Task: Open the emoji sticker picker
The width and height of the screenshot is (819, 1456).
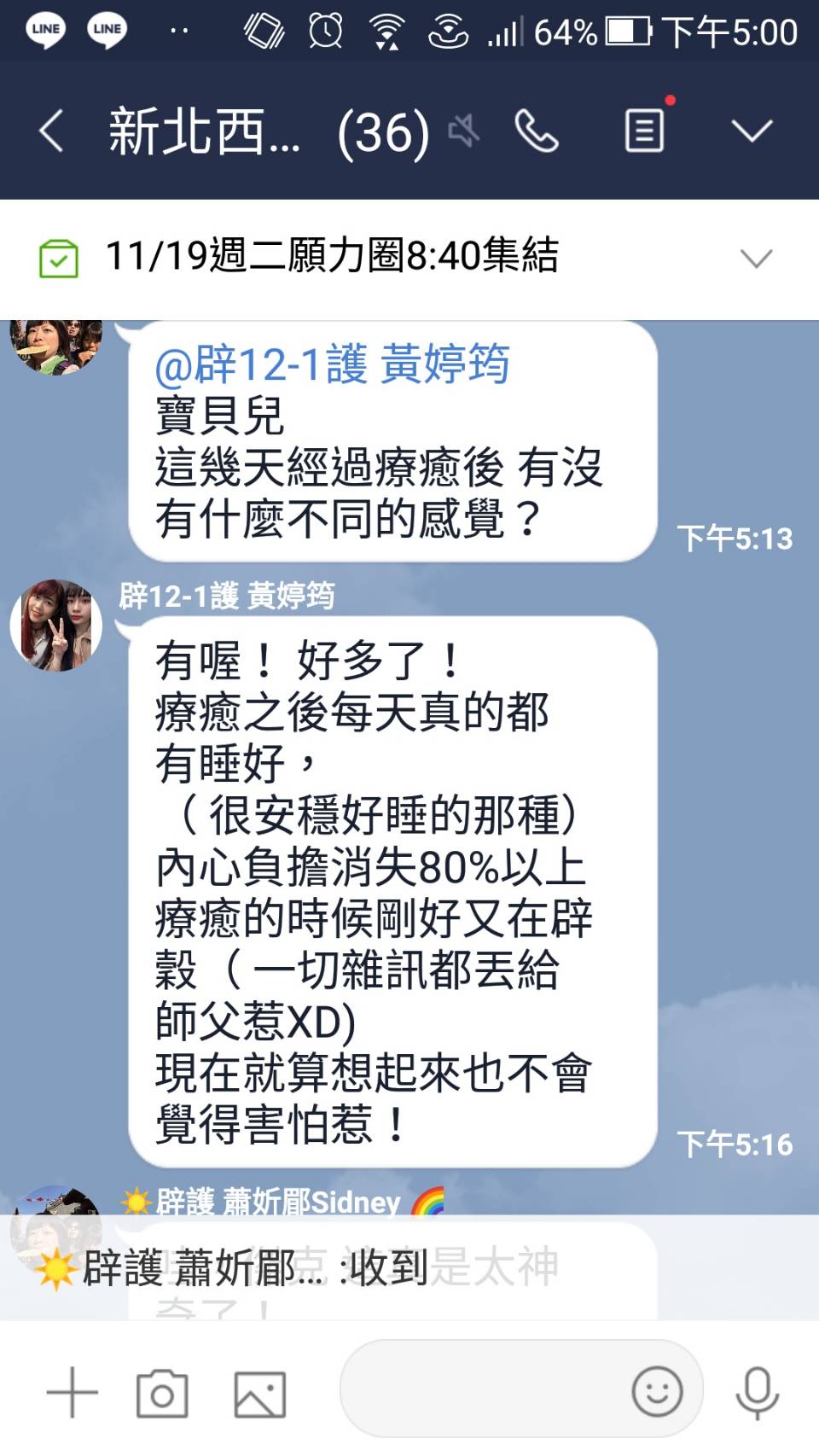Action: click(x=657, y=1392)
